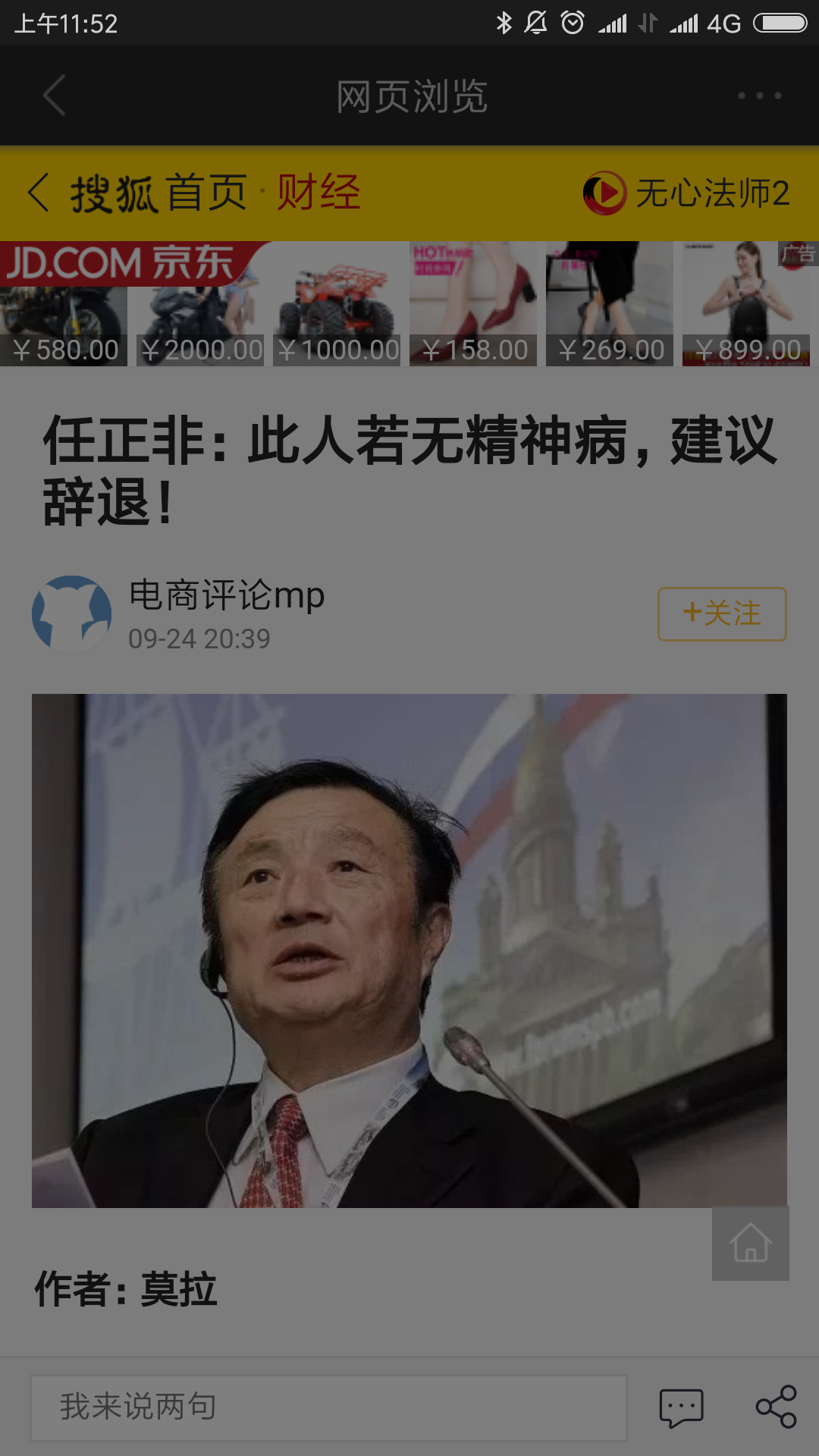The width and height of the screenshot is (819, 1456).
Task: Toggle follow with the +关注 button
Action: tap(721, 614)
